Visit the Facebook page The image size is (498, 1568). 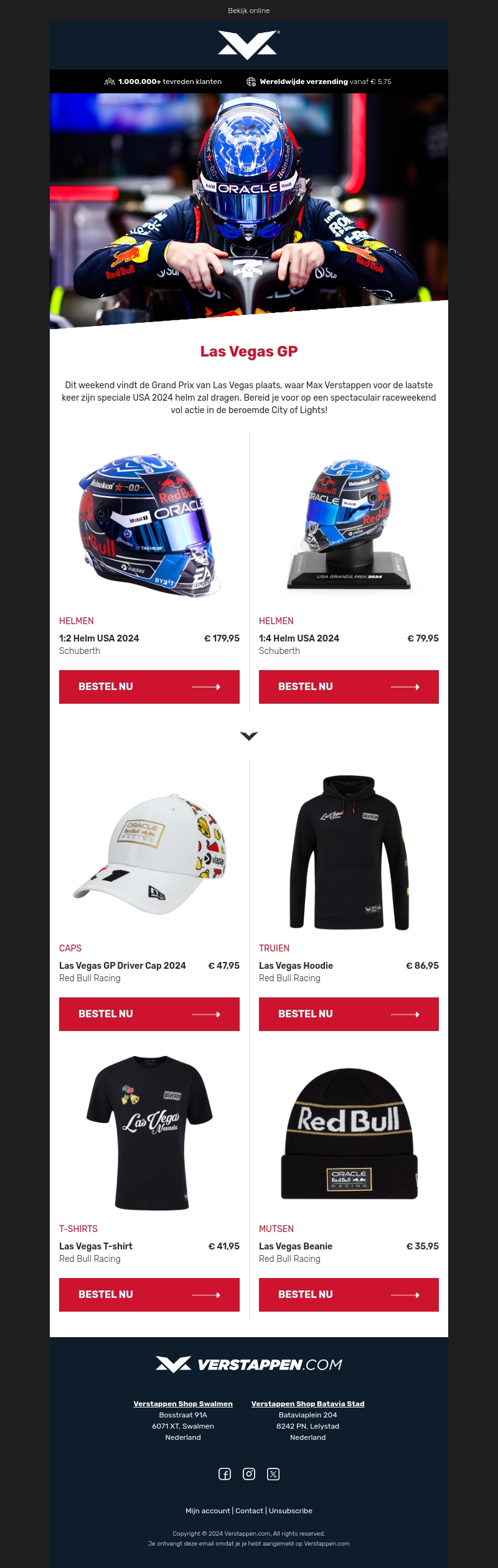pyautogui.click(x=225, y=1474)
